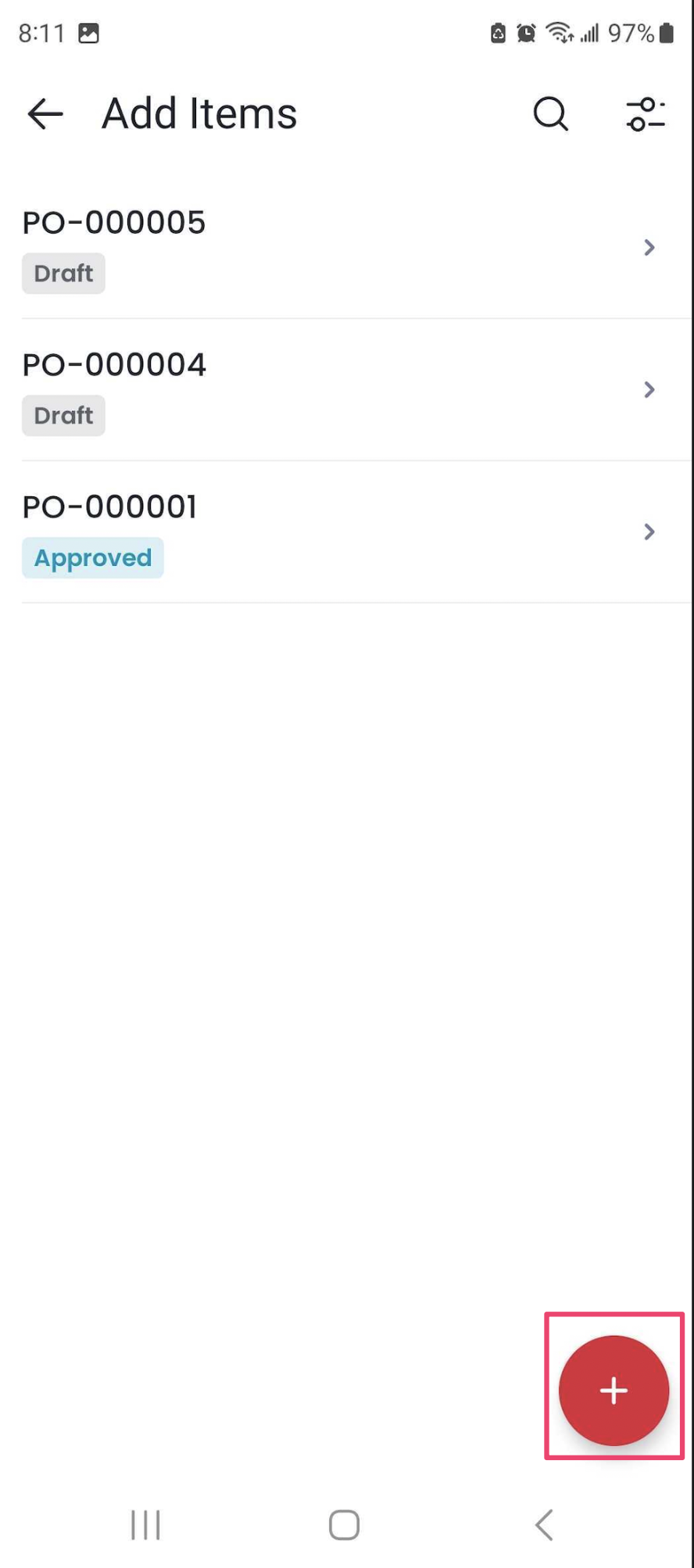Open the filter settings icon
This screenshot has width=694, height=1568.
pos(646,114)
